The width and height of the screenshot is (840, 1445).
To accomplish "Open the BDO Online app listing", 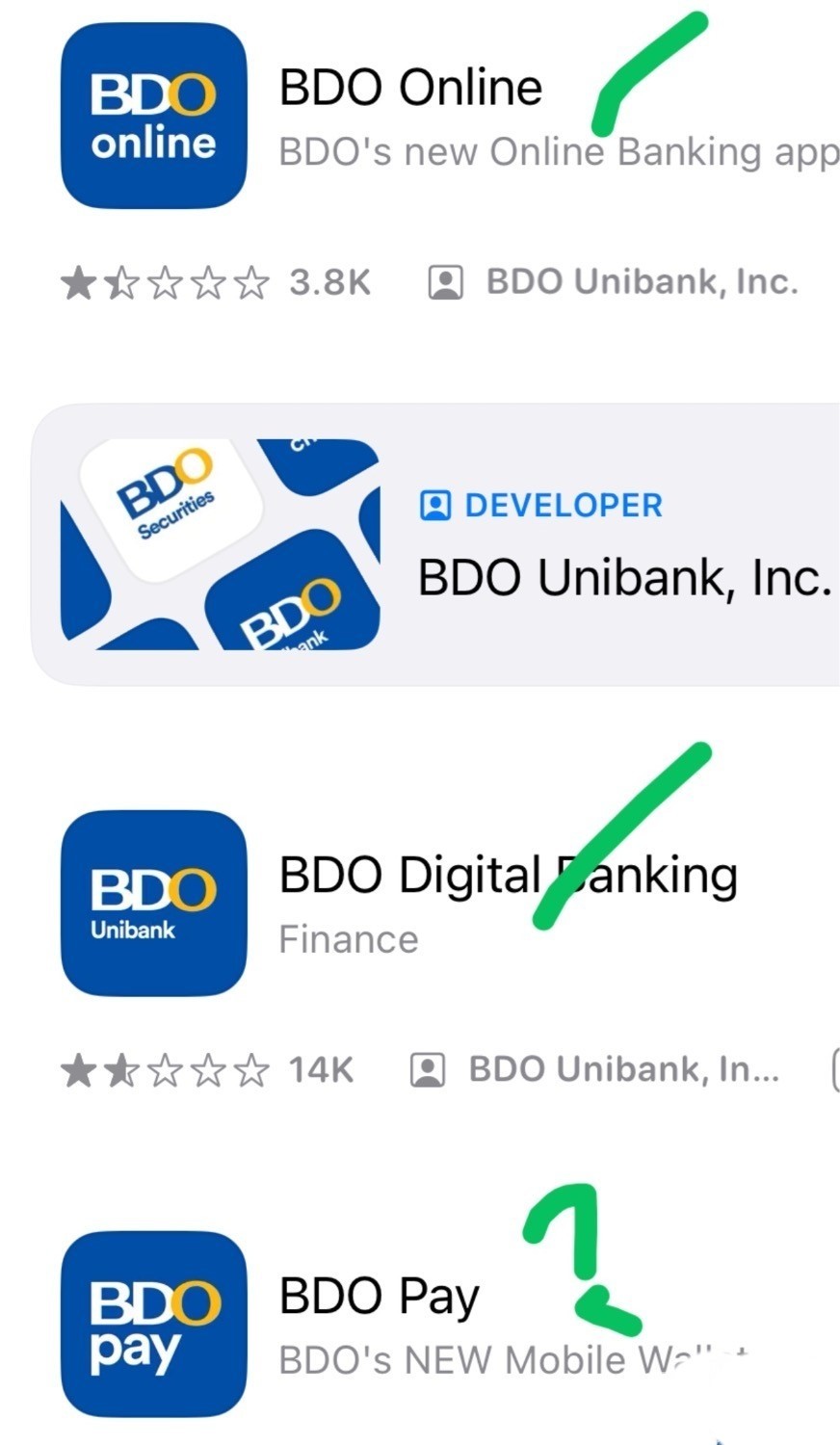I will (x=409, y=89).
